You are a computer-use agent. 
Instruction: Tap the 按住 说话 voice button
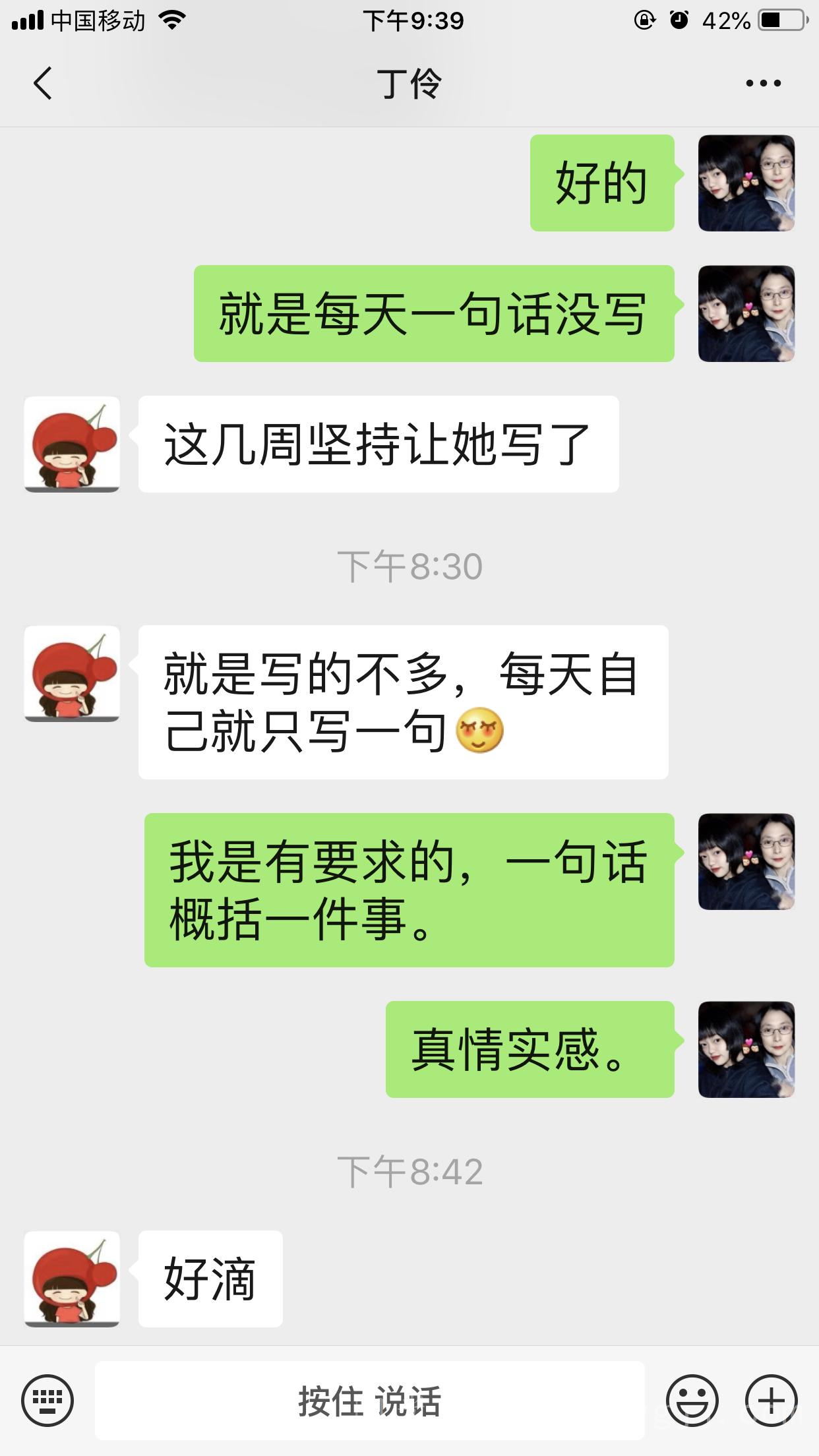tap(369, 1401)
